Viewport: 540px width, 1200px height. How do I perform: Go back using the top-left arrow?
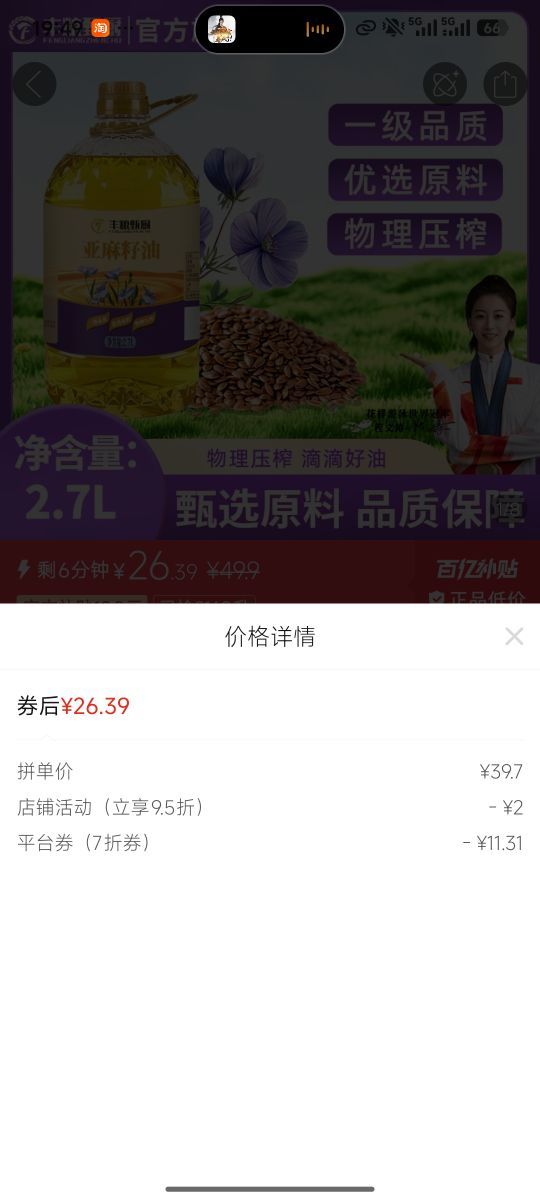click(35, 84)
